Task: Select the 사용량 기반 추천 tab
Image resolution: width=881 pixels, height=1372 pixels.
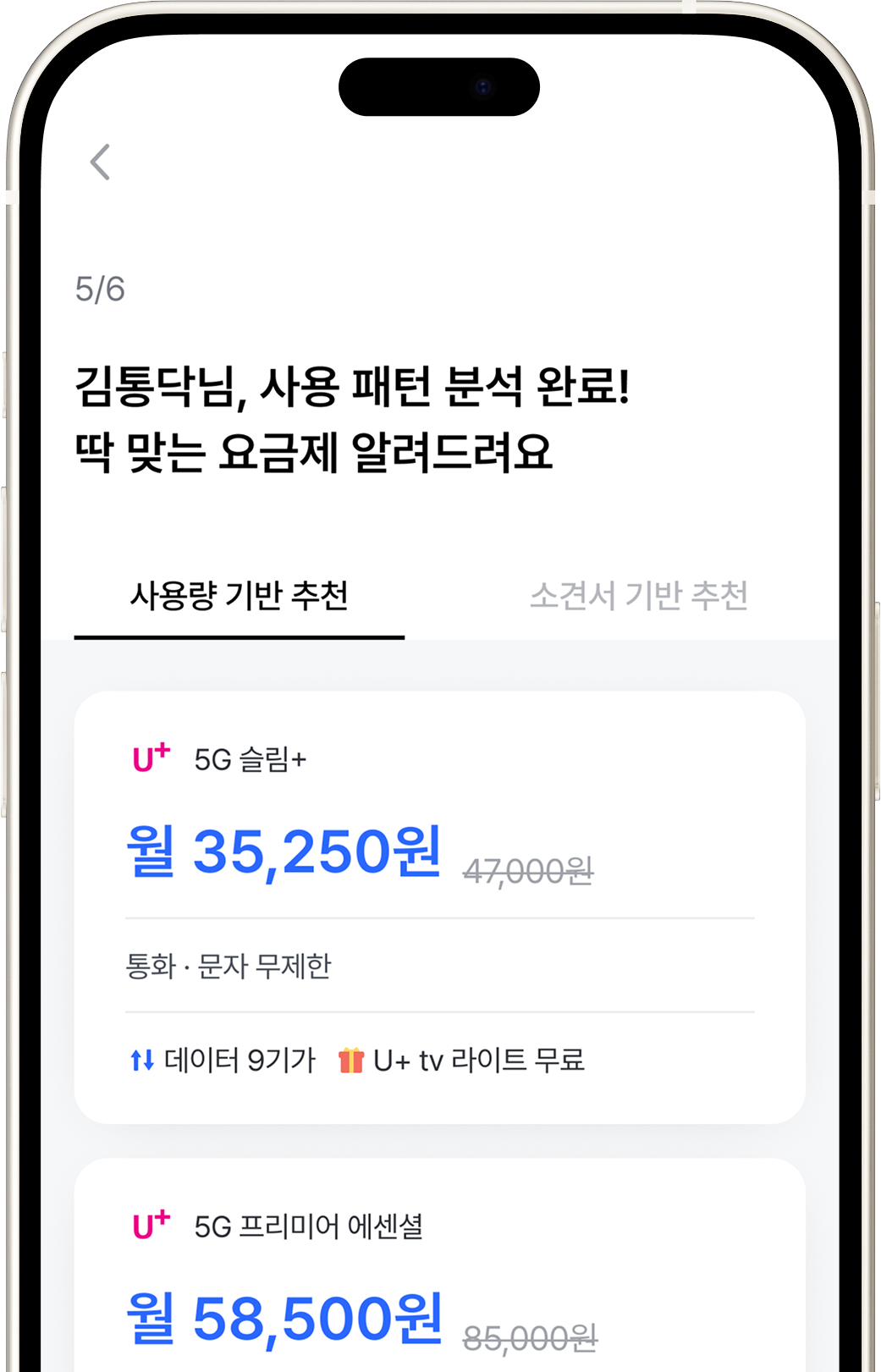Action: click(239, 596)
